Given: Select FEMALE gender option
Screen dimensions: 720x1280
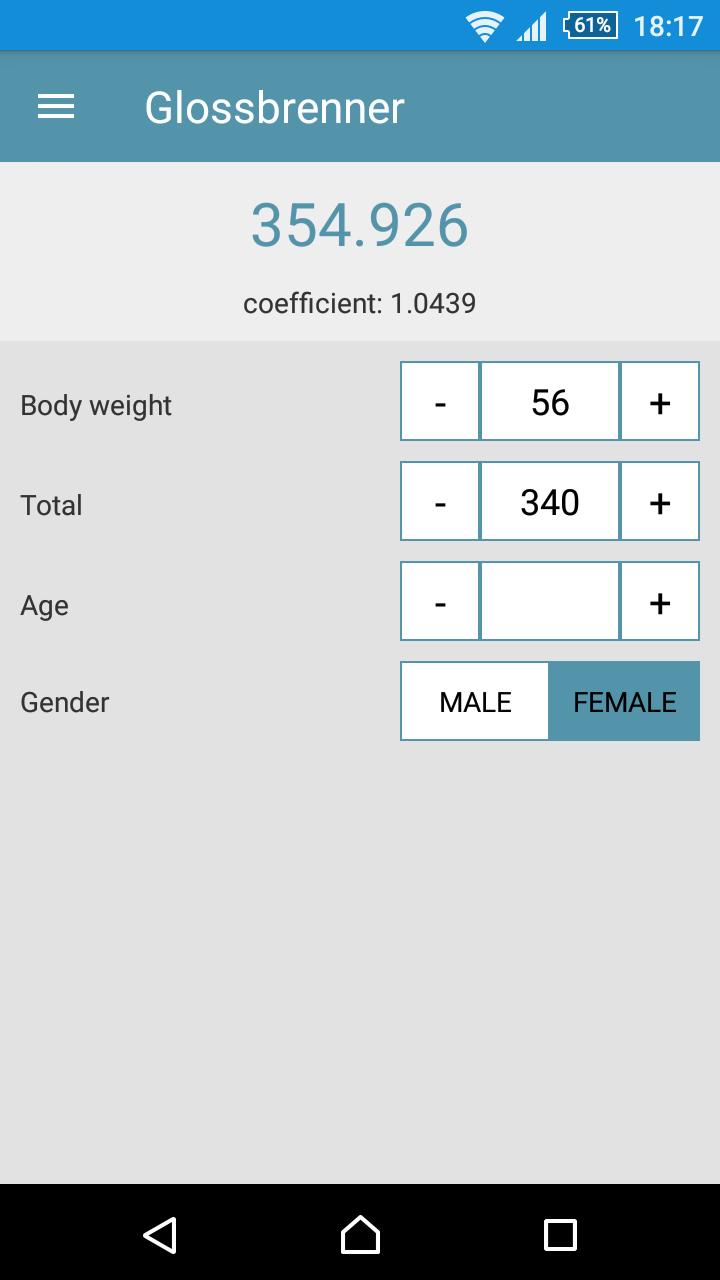Looking at the screenshot, I should [624, 702].
